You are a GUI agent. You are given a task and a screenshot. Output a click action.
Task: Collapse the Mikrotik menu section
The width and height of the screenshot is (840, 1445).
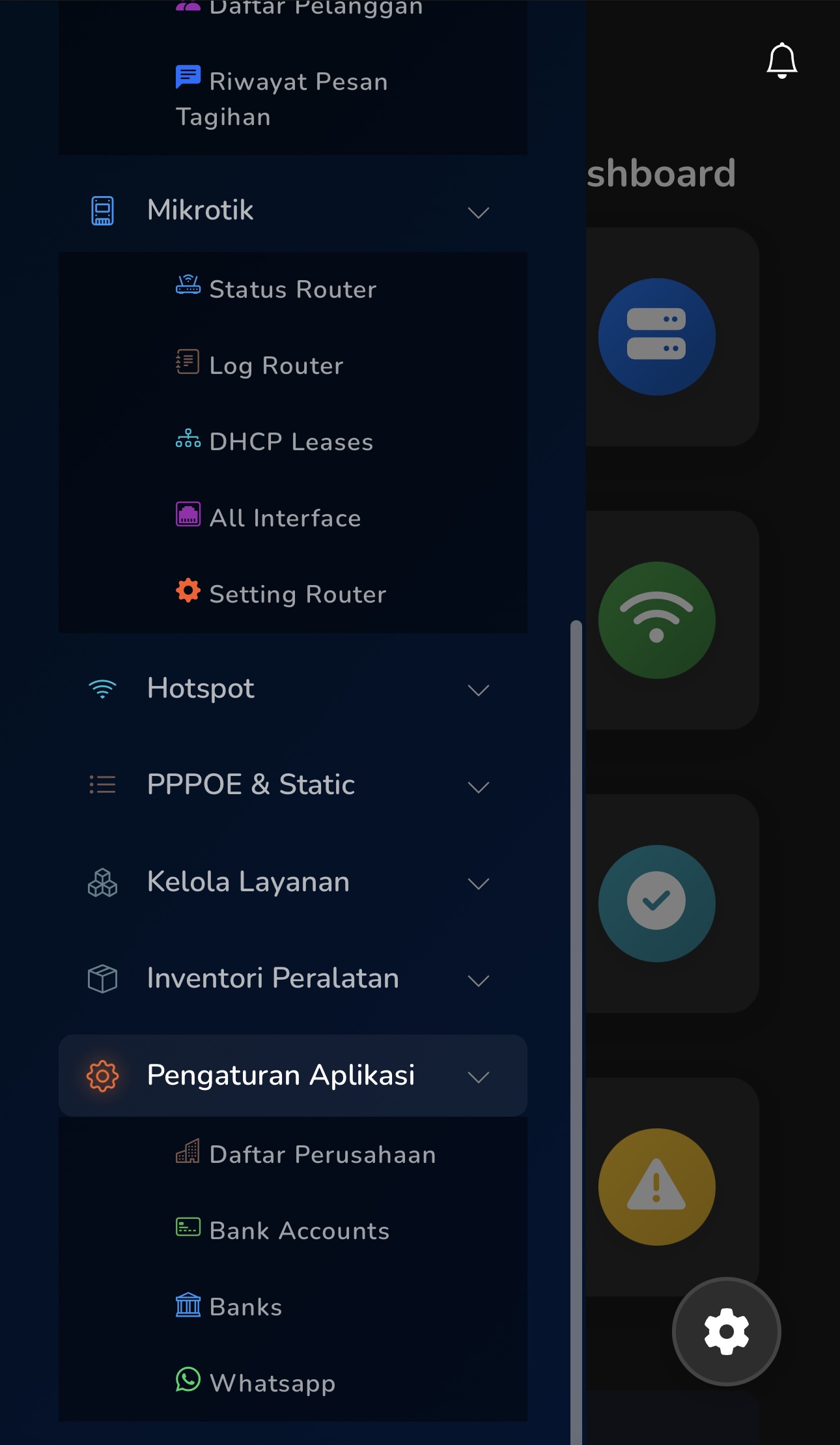coord(292,211)
